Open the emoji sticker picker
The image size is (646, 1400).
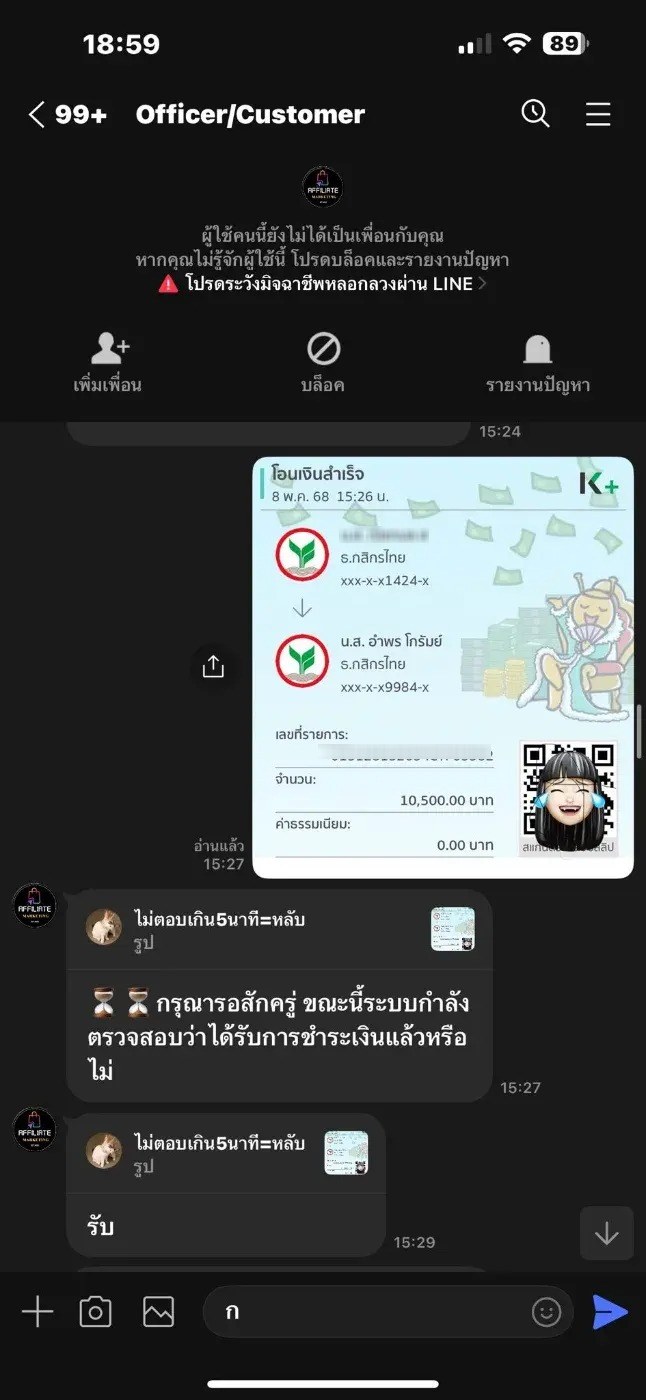546,1312
